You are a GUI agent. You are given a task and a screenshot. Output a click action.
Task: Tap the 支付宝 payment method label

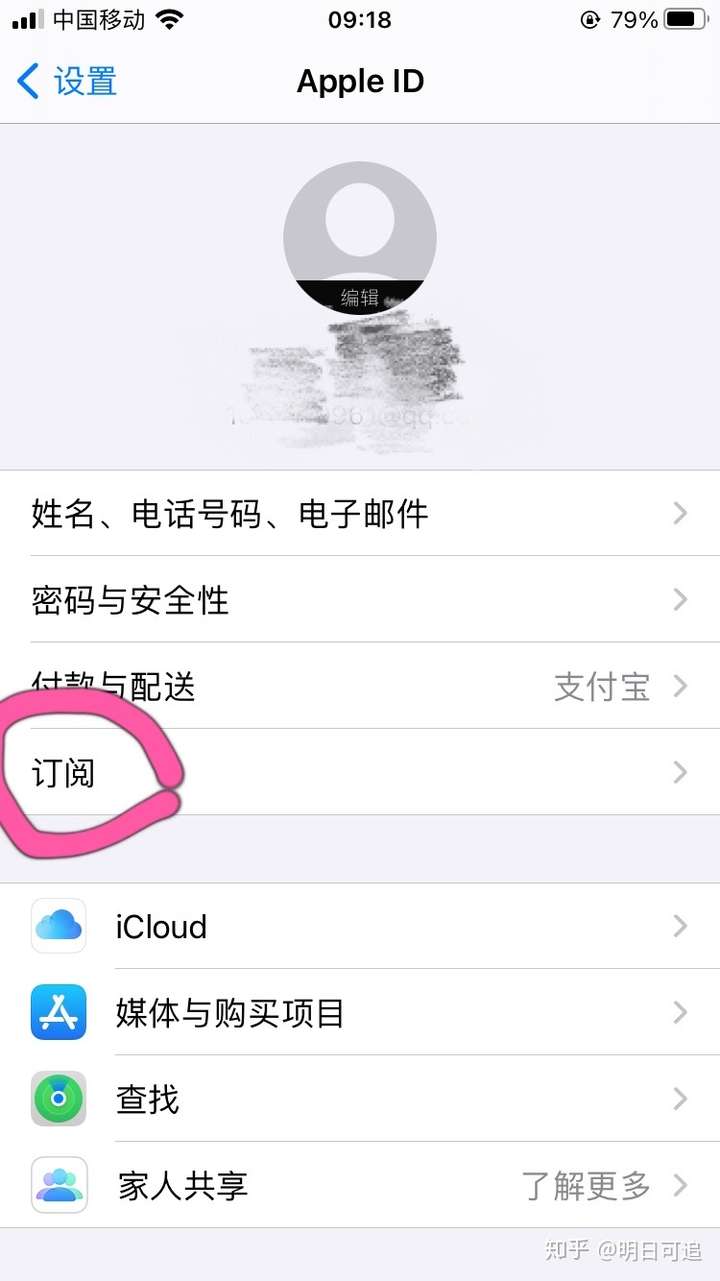(x=601, y=687)
